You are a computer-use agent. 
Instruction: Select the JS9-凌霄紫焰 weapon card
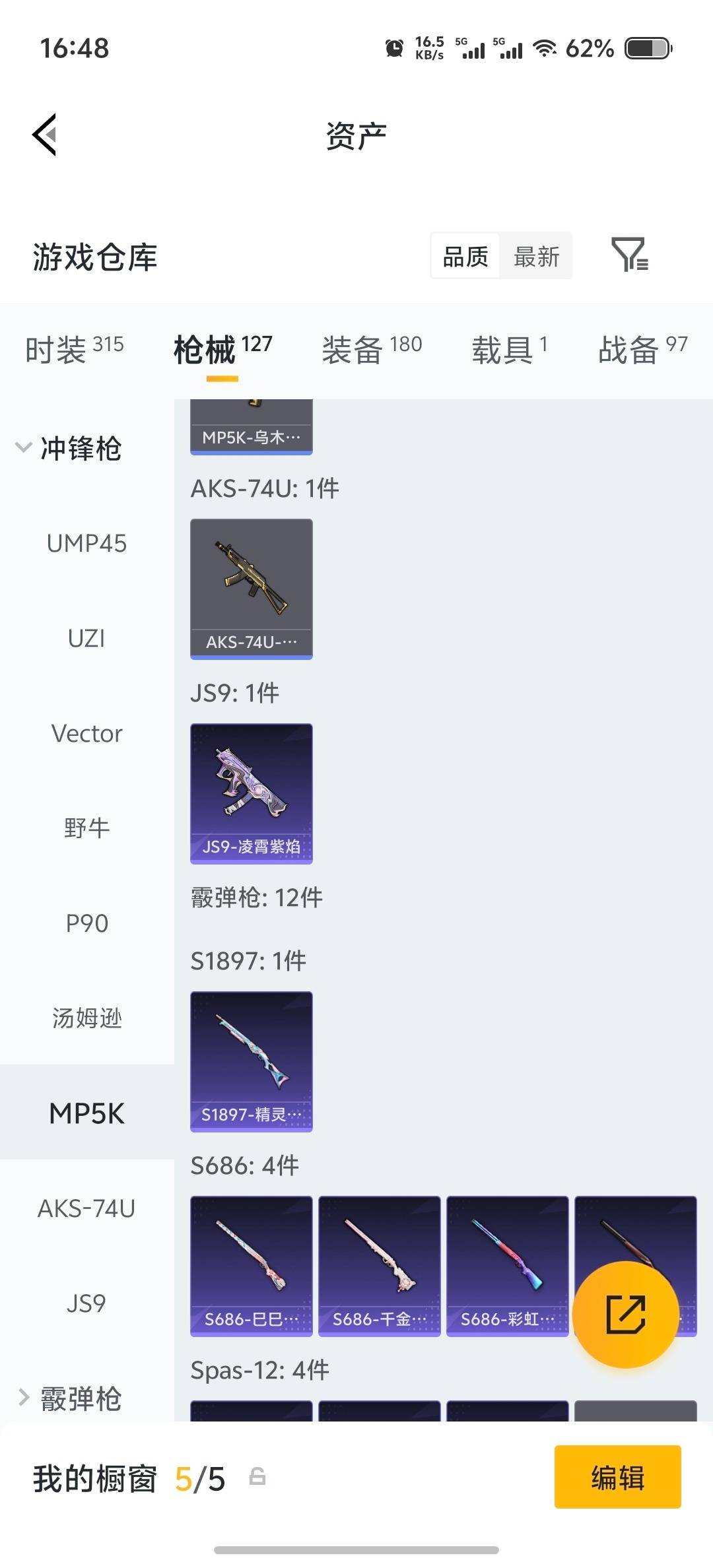pos(251,792)
